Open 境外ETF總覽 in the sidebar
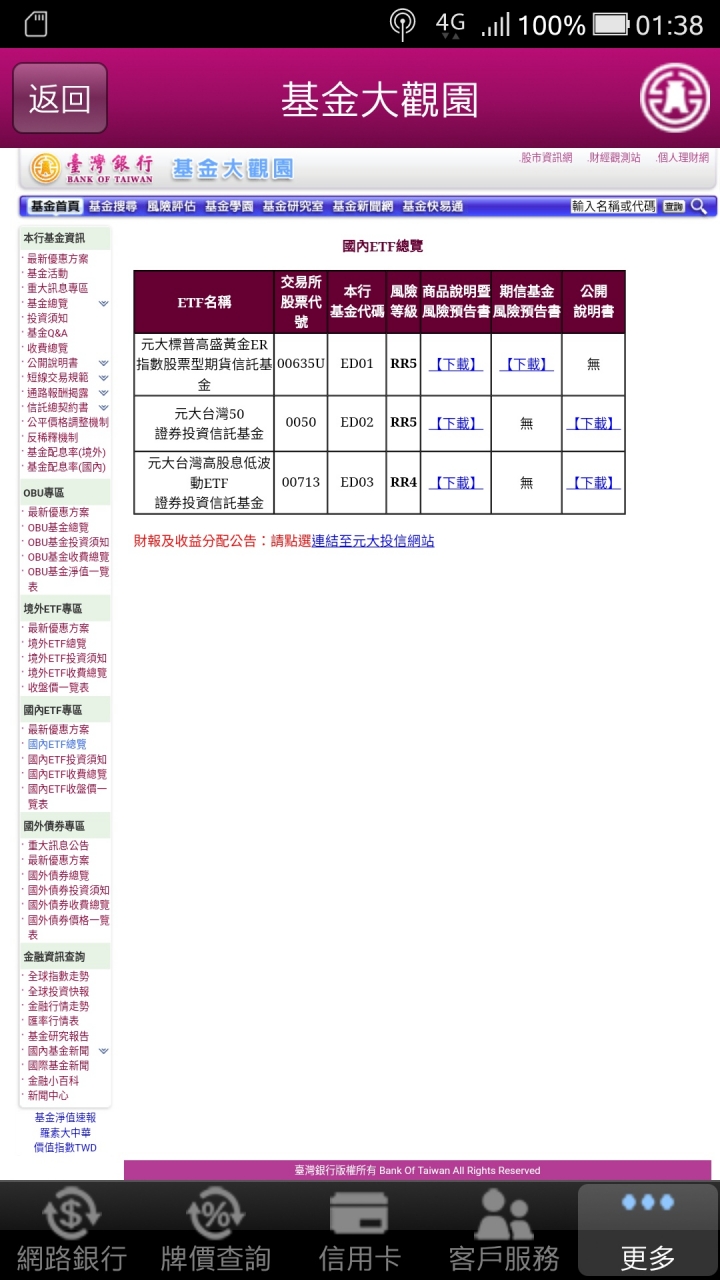This screenshot has height=1280, width=720. 57,643
